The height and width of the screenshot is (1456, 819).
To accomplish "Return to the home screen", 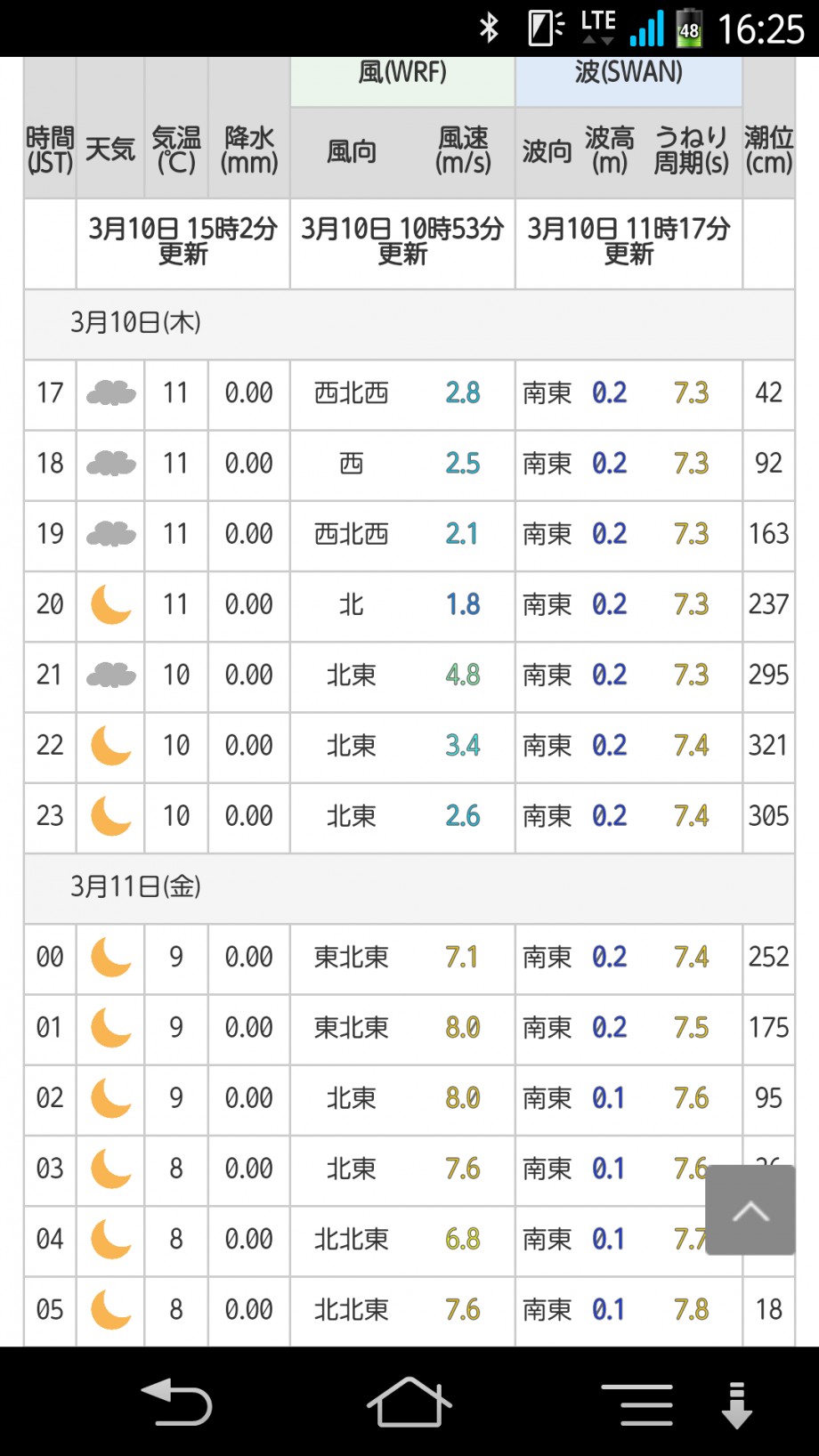I will pyautogui.click(x=409, y=1403).
